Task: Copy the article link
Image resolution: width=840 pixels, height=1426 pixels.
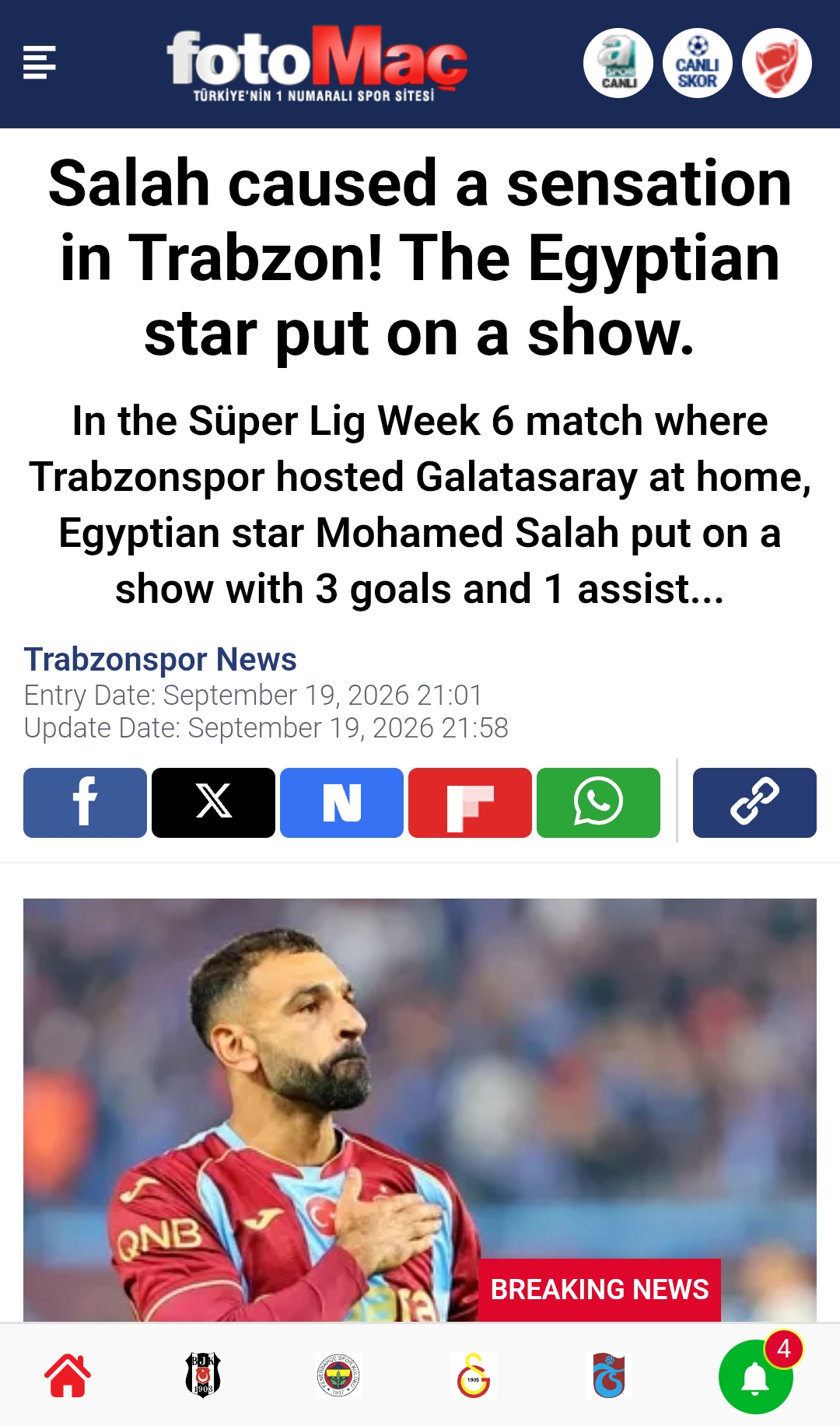Action: pyautogui.click(x=754, y=803)
